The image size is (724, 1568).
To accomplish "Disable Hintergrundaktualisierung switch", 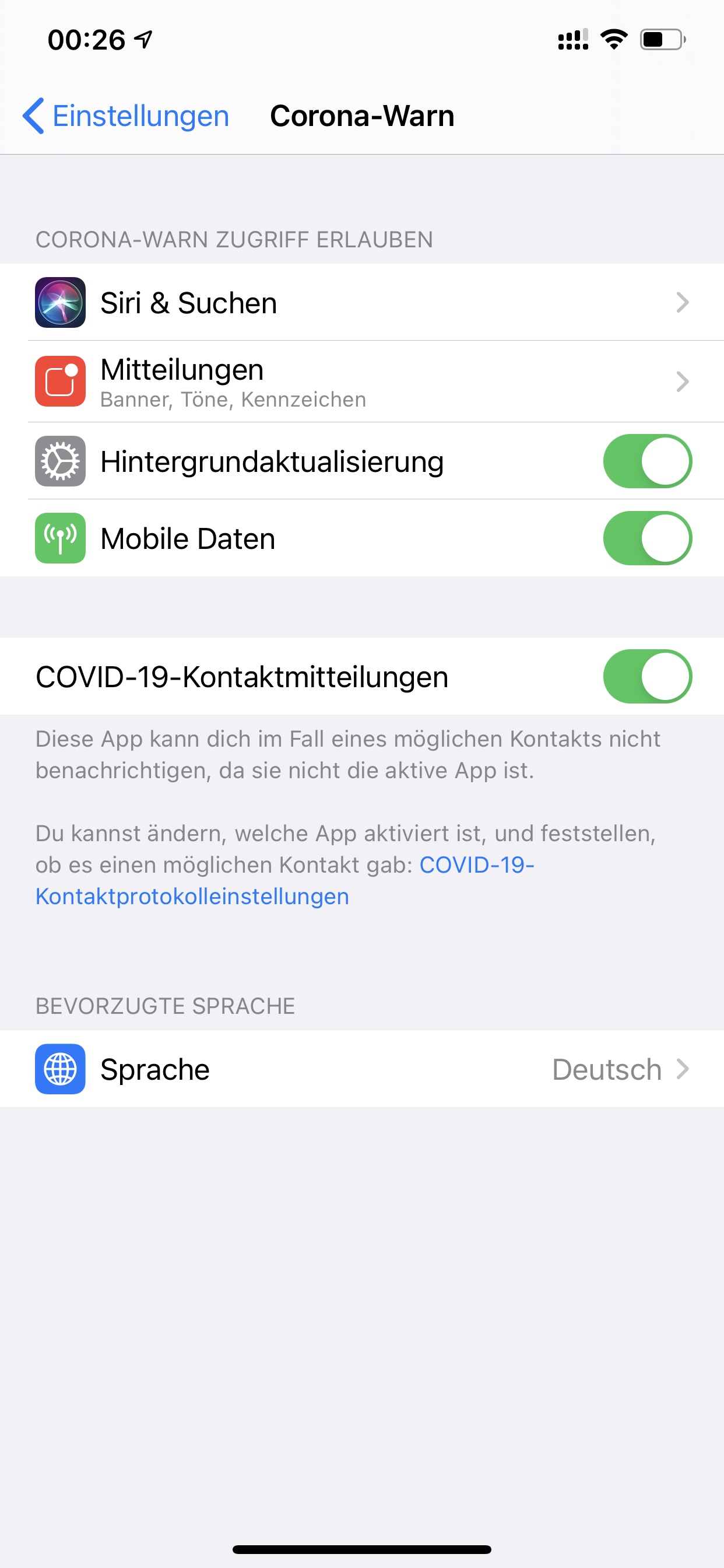I will pyautogui.click(x=646, y=461).
